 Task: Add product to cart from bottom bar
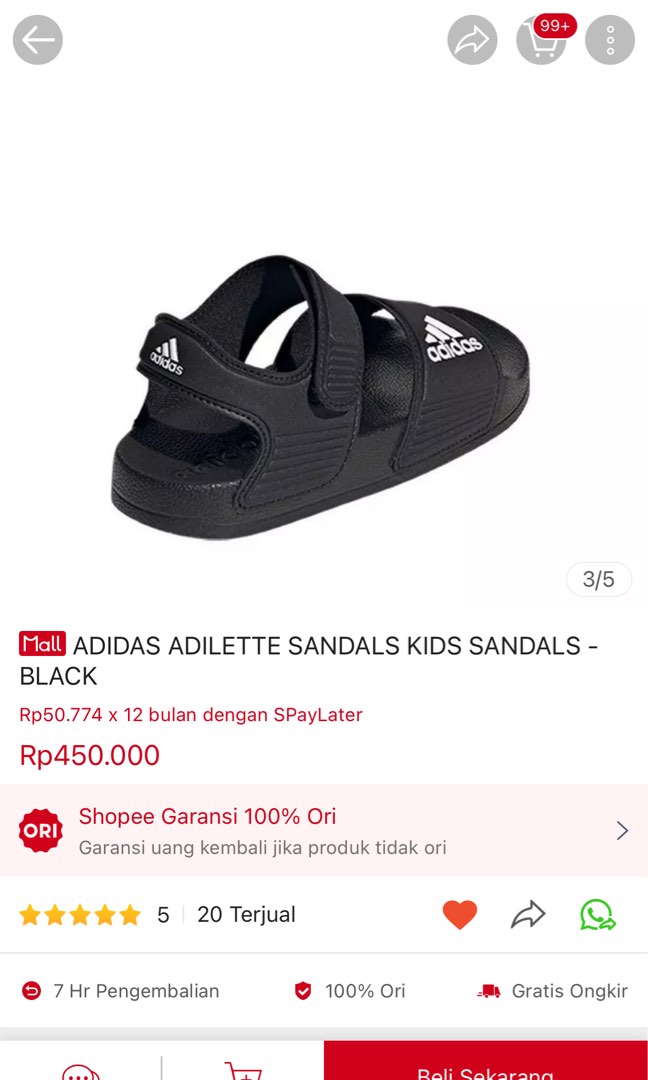[243, 1068]
